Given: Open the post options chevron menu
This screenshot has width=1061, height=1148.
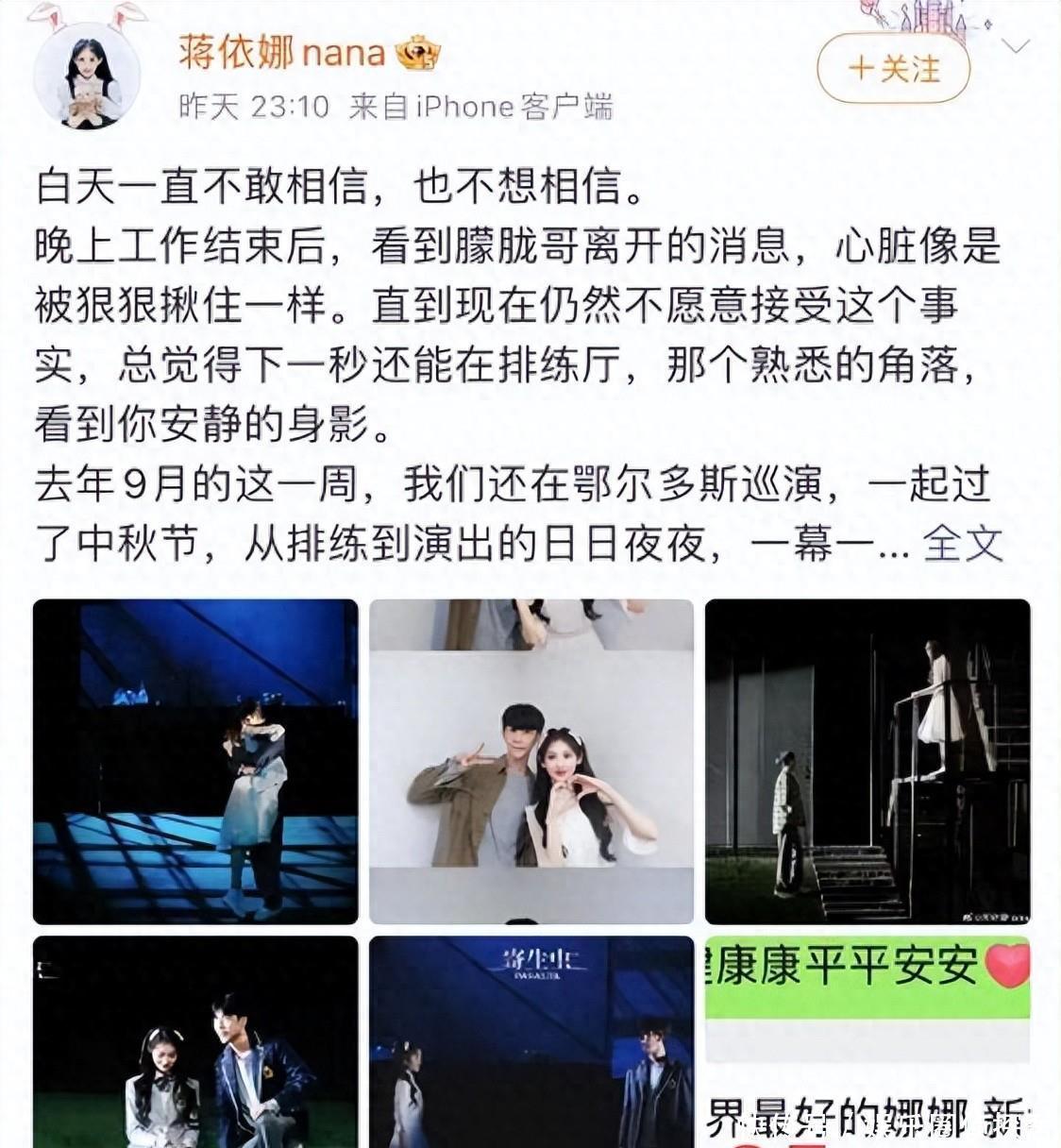Looking at the screenshot, I should [x=1016, y=46].
